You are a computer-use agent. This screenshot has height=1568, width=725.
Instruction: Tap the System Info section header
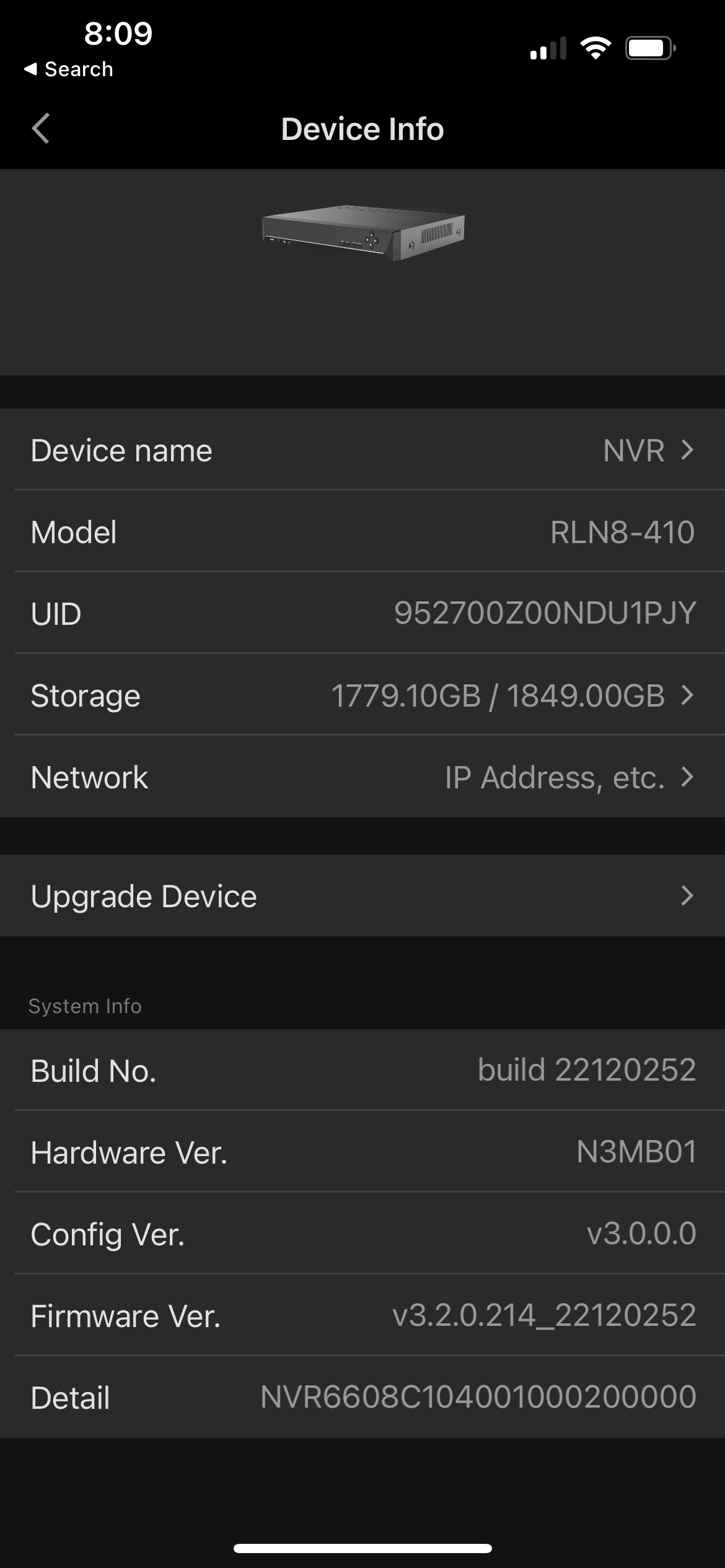point(86,1006)
